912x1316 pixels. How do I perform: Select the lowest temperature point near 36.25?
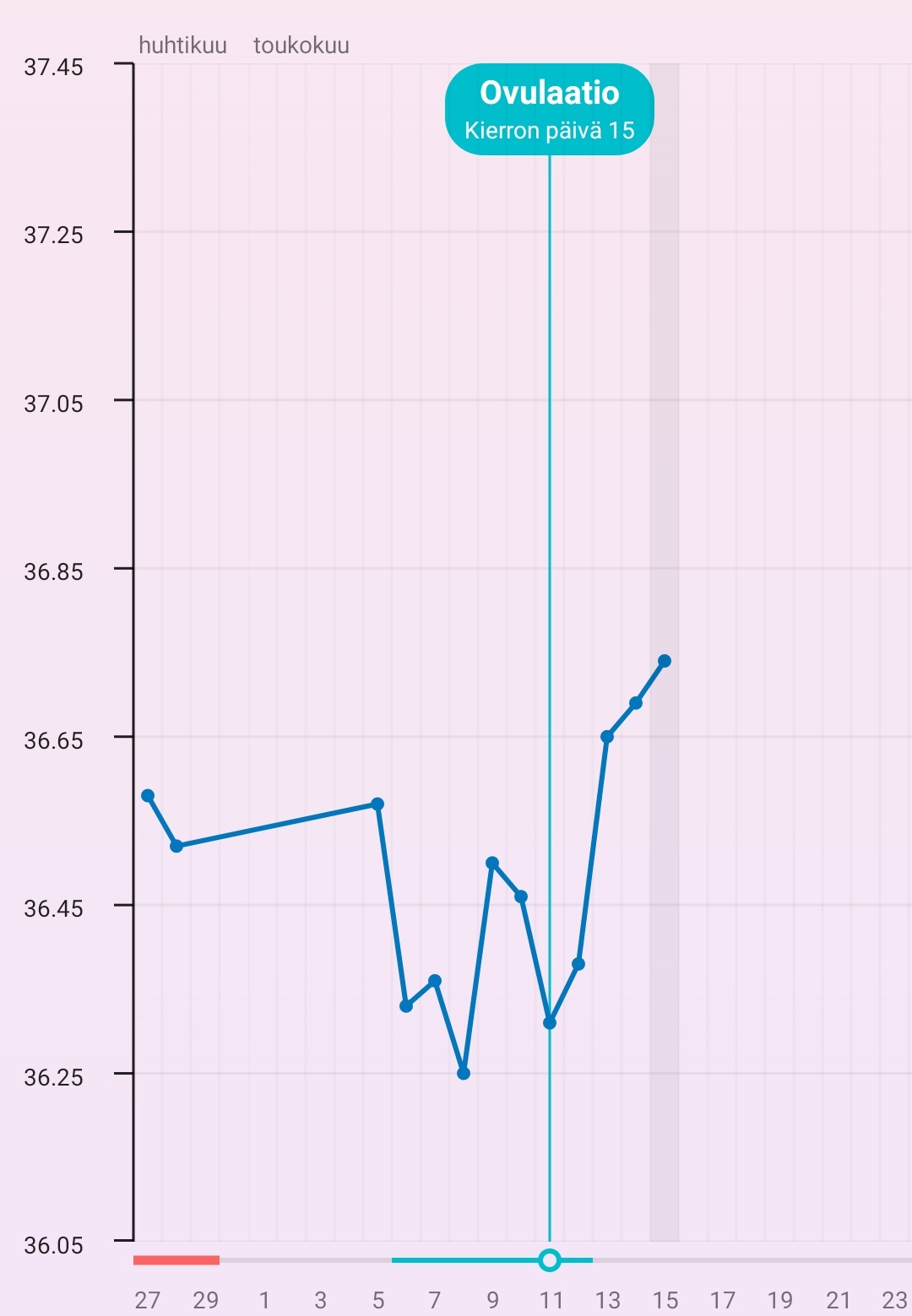pos(464,1073)
